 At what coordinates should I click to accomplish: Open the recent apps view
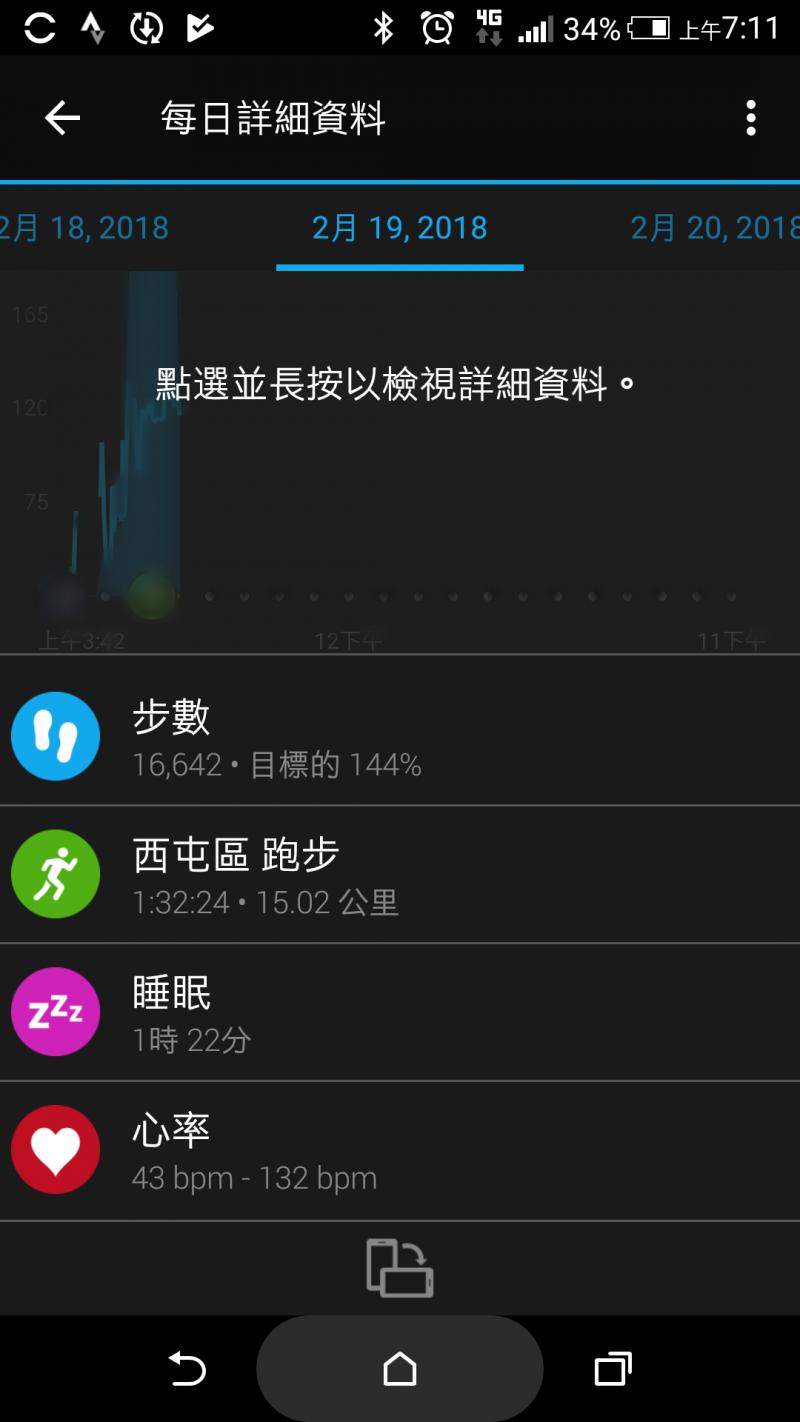point(613,1369)
